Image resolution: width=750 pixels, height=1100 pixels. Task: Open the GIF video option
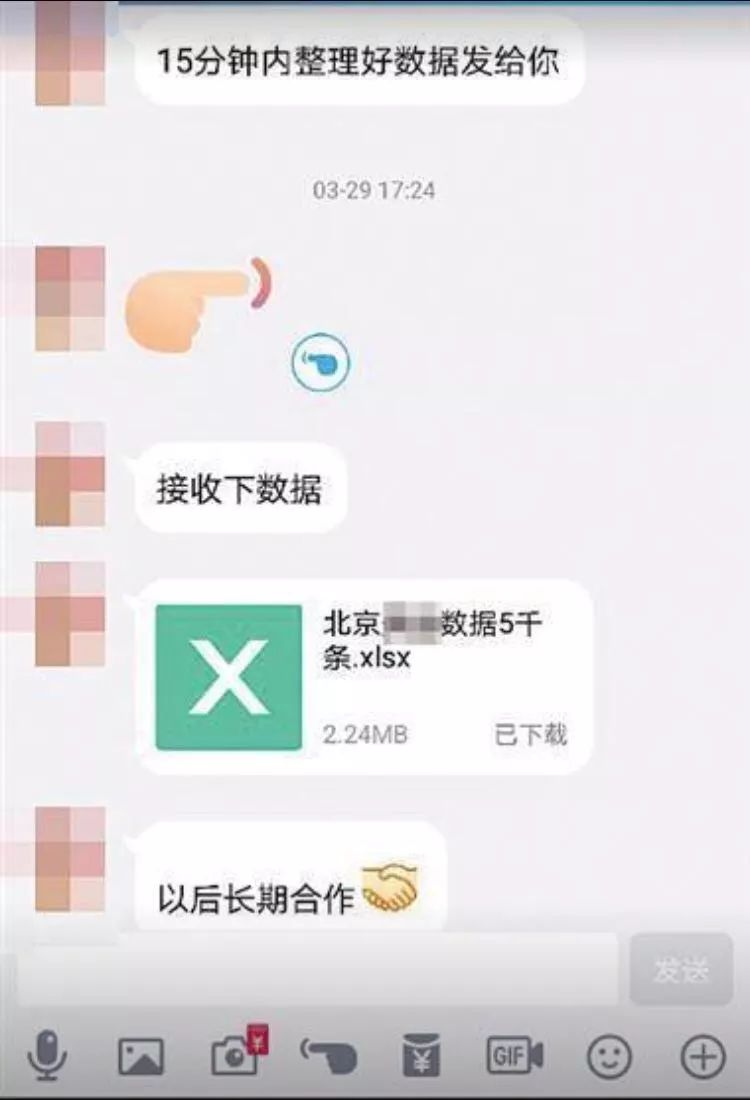coord(515,1056)
